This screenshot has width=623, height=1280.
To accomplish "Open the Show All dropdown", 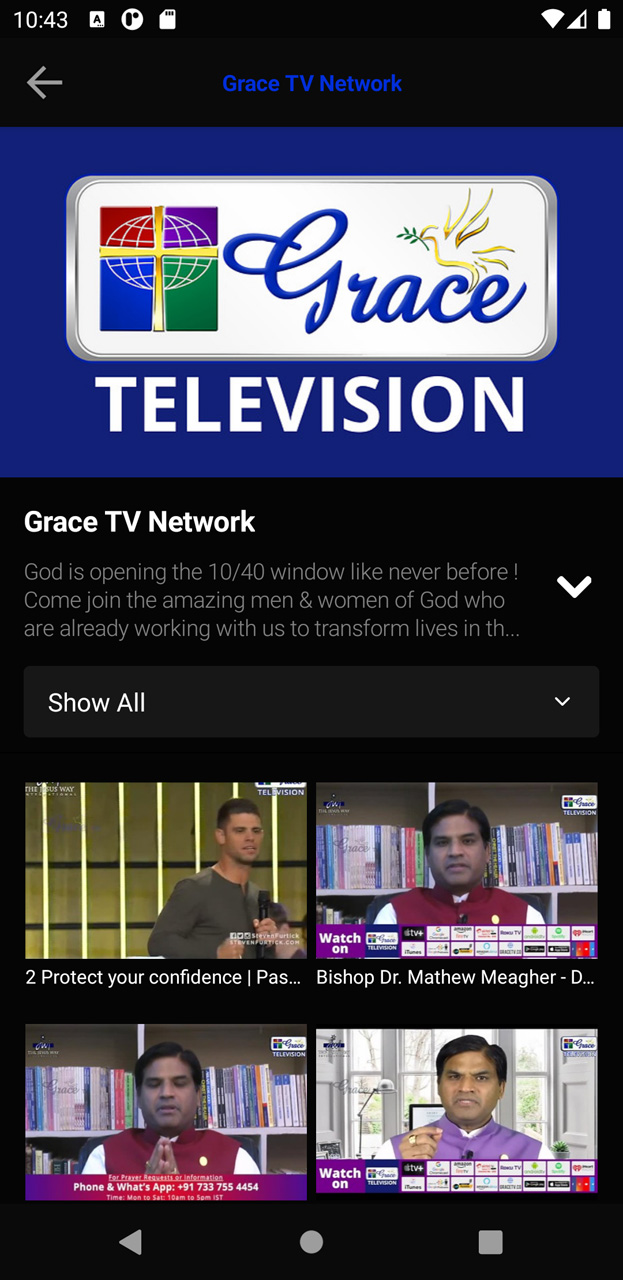I will tap(311, 702).
